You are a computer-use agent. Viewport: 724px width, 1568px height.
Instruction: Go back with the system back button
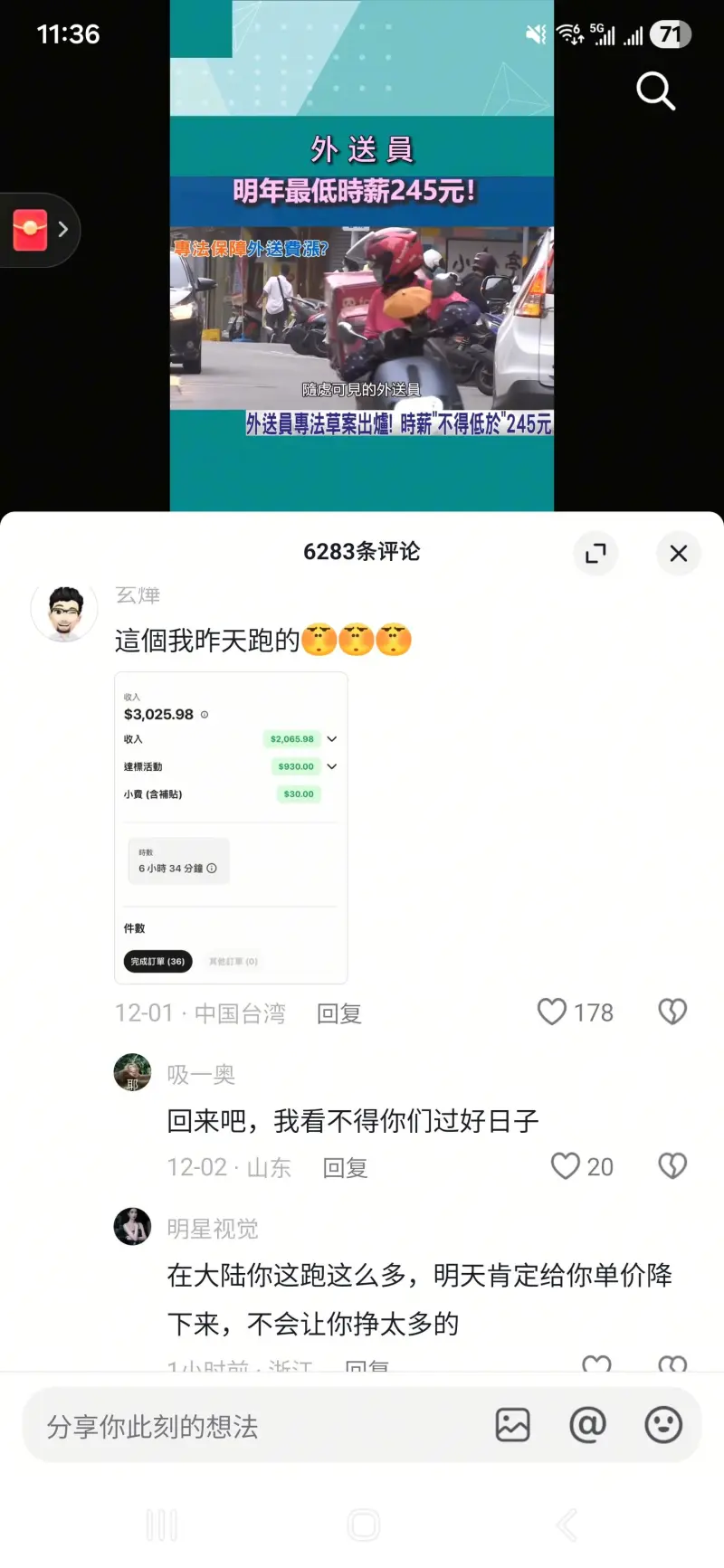tap(567, 1525)
